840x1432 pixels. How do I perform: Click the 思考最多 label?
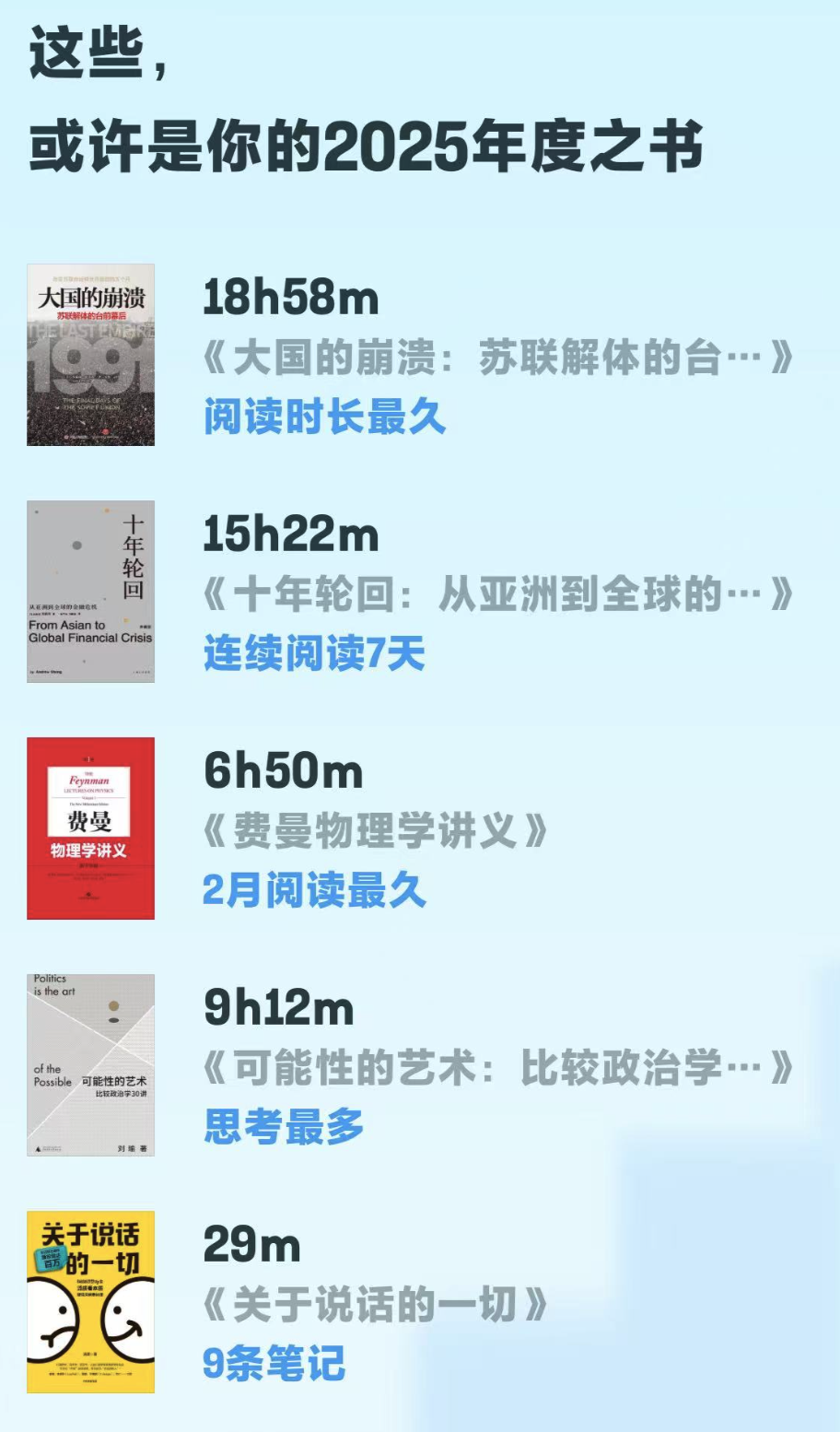click(283, 1127)
